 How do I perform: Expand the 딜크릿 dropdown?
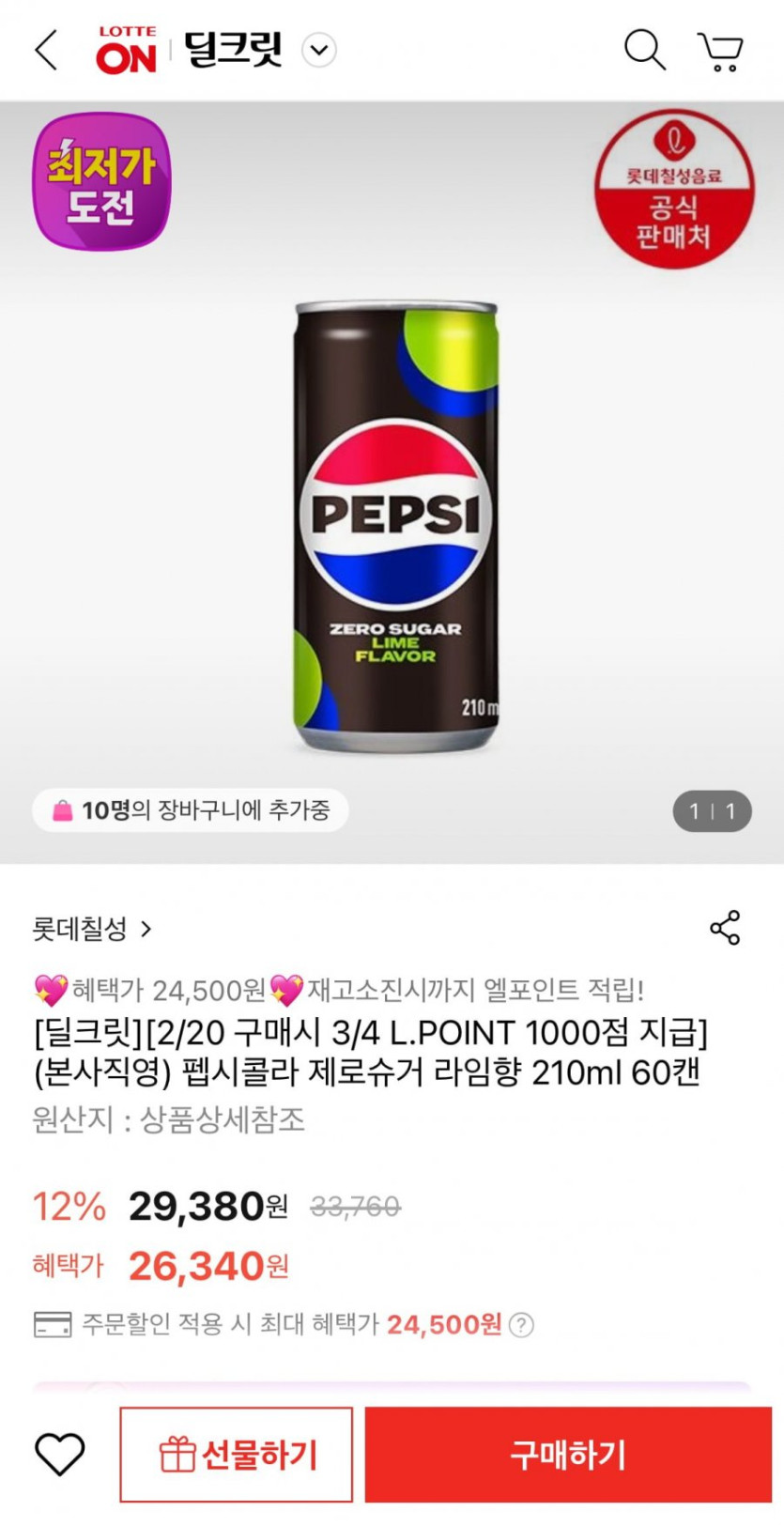319,50
